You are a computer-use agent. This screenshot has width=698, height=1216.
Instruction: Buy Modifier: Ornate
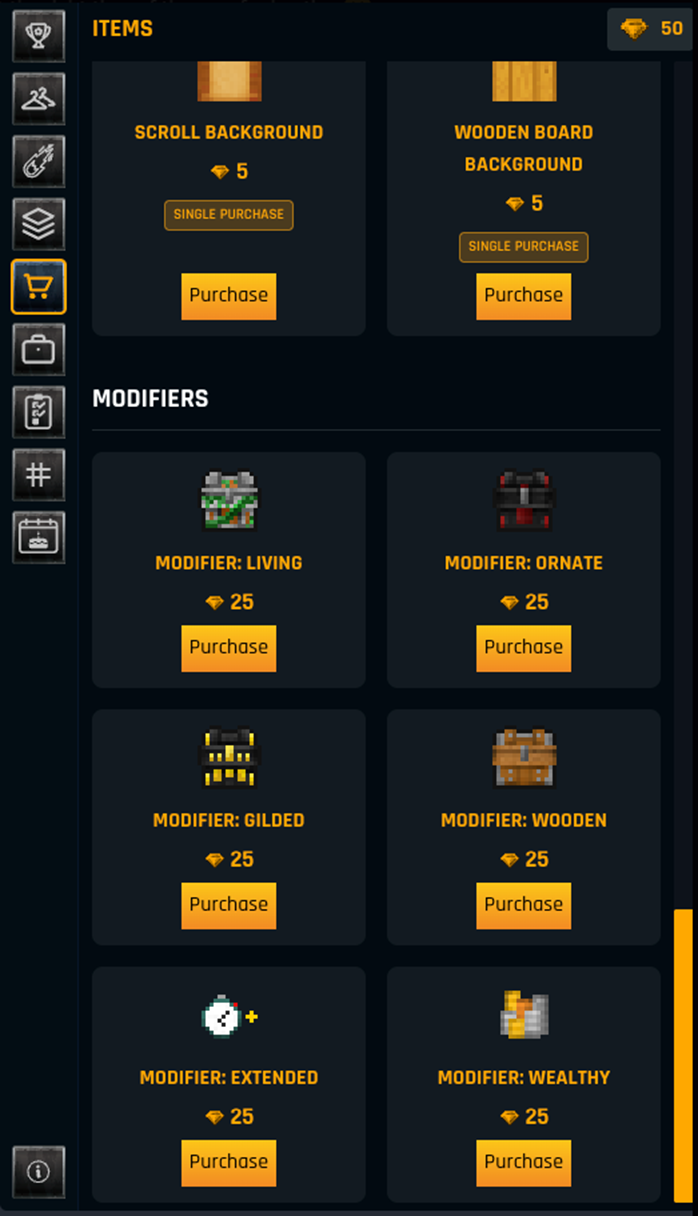(523, 648)
